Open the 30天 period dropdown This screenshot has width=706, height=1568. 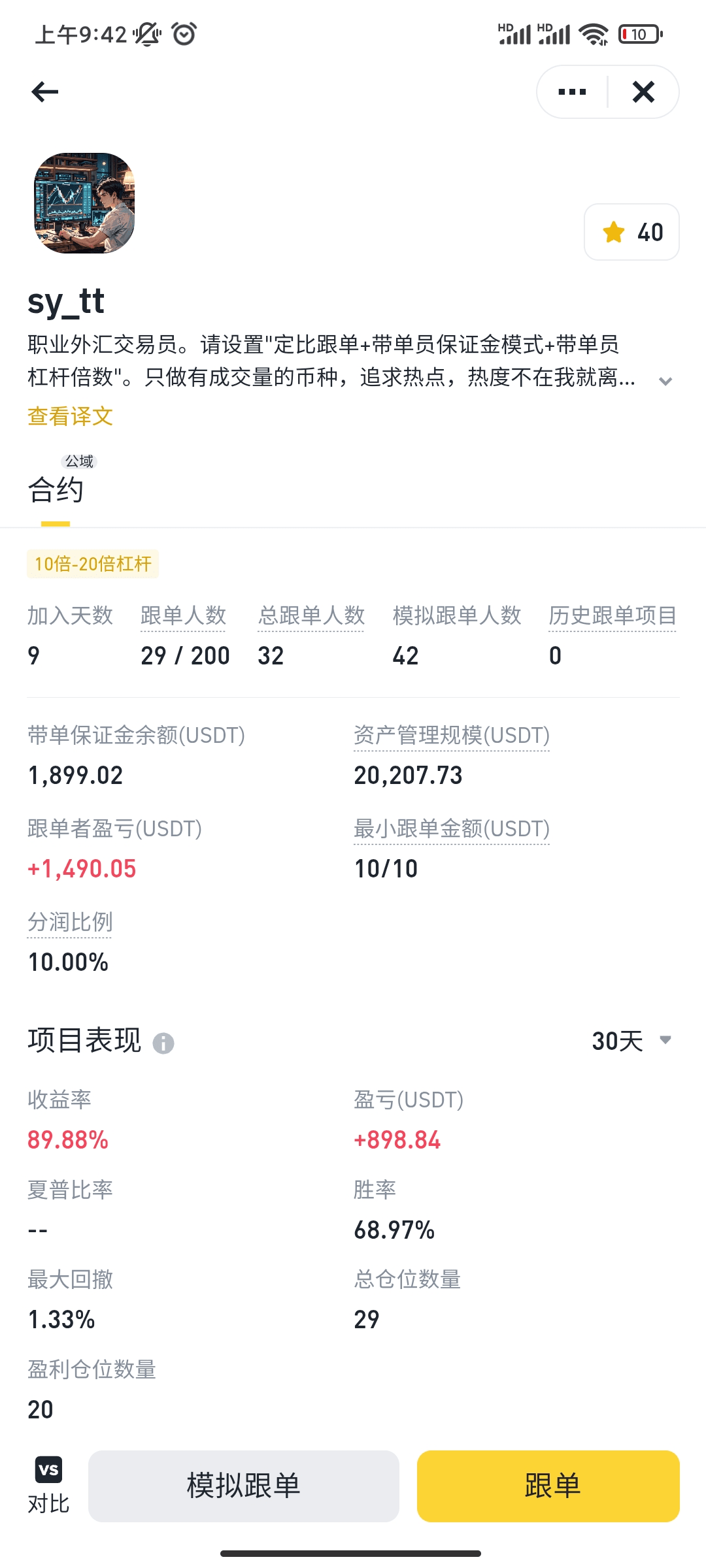point(631,1041)
